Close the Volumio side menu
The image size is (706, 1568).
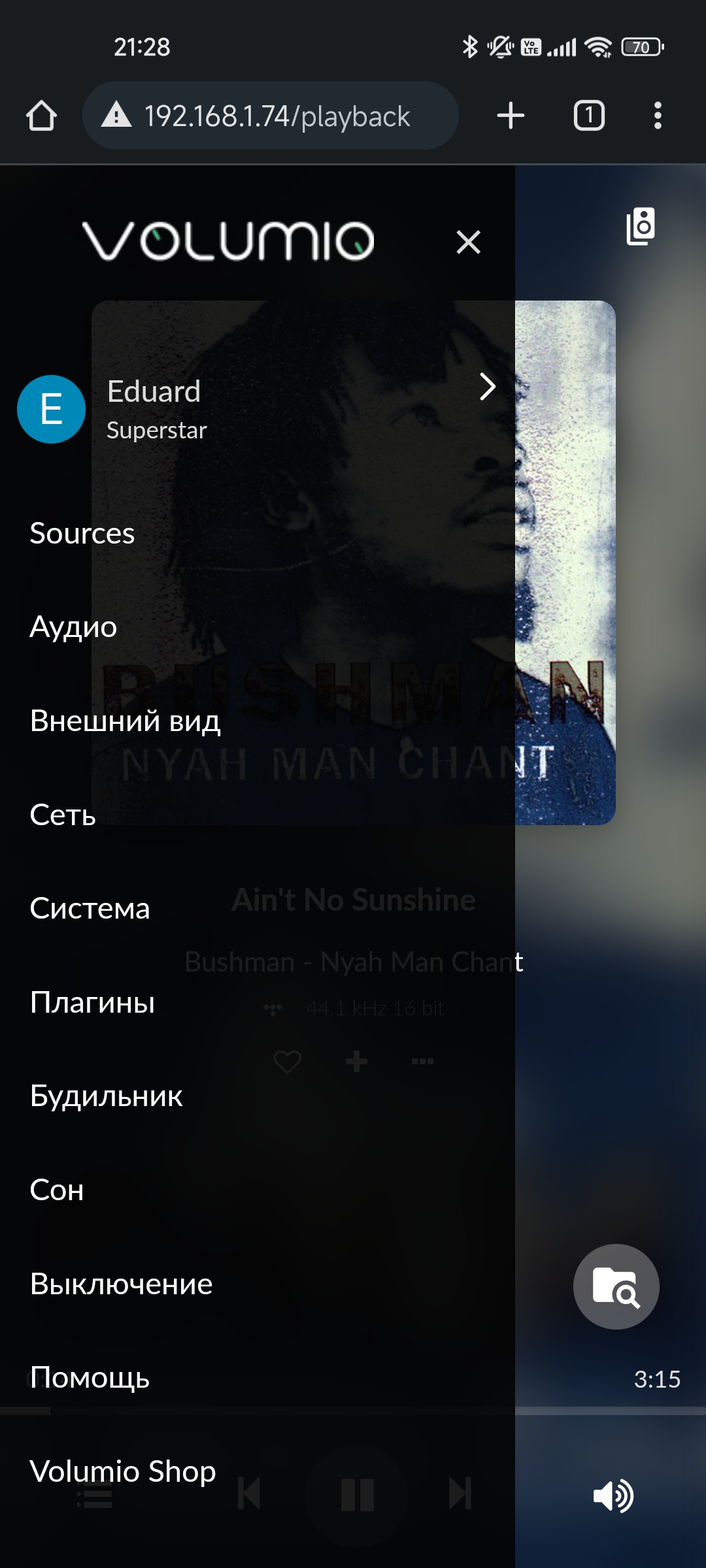[x=468, y=242]
